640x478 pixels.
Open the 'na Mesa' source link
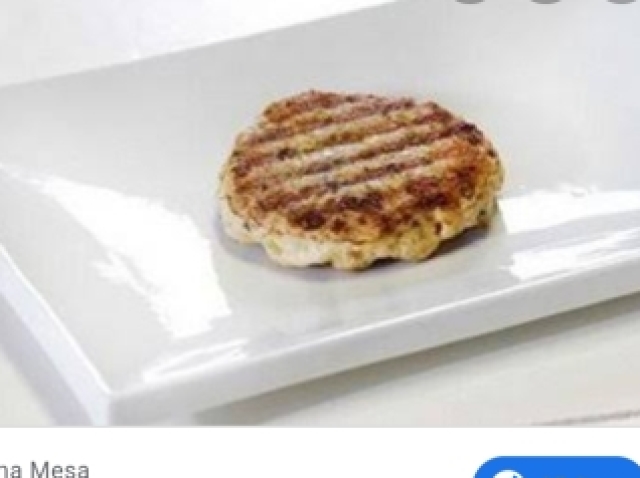point(45,468)
